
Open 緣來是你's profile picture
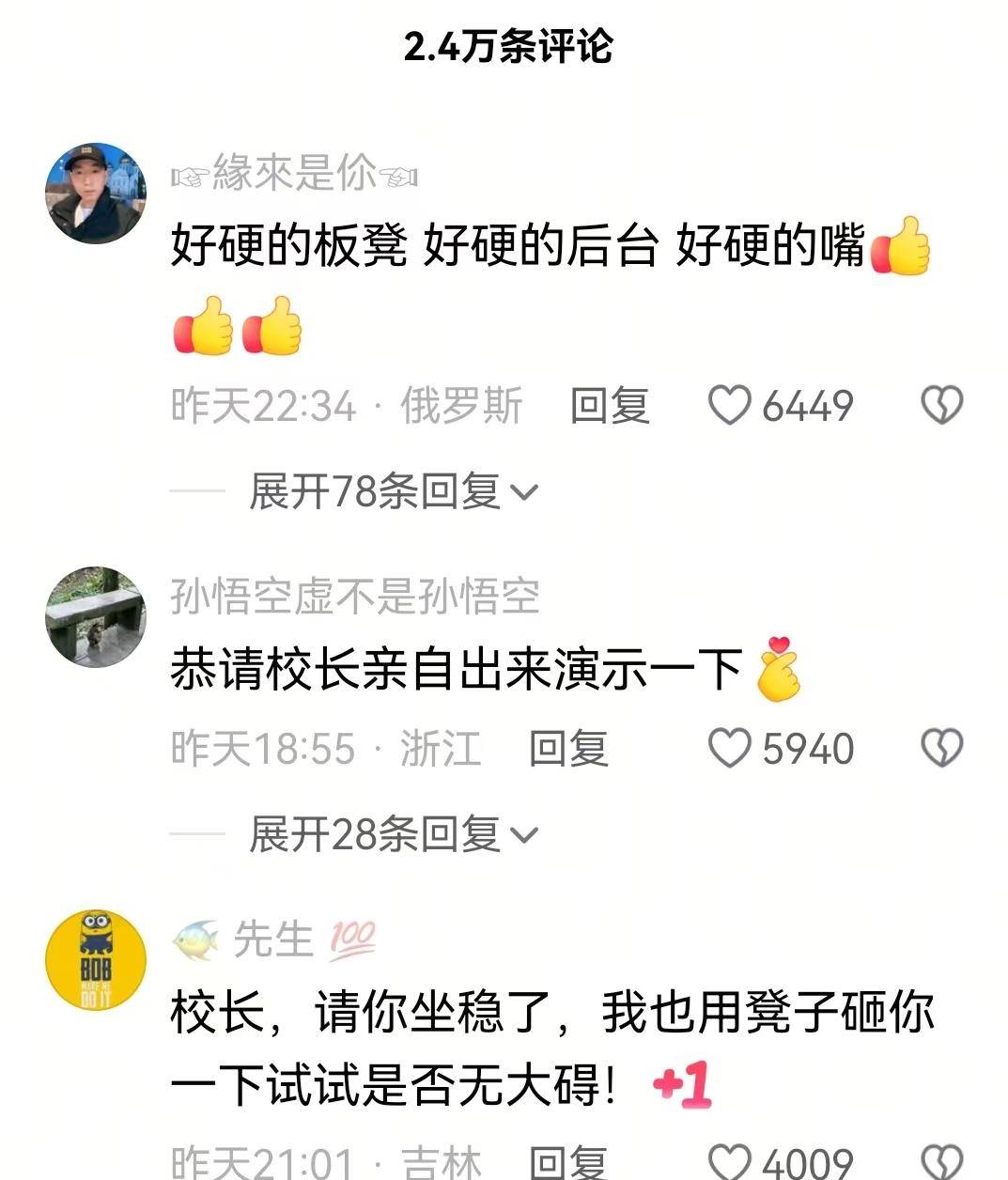pyautogui.click(x=95, y=193)
